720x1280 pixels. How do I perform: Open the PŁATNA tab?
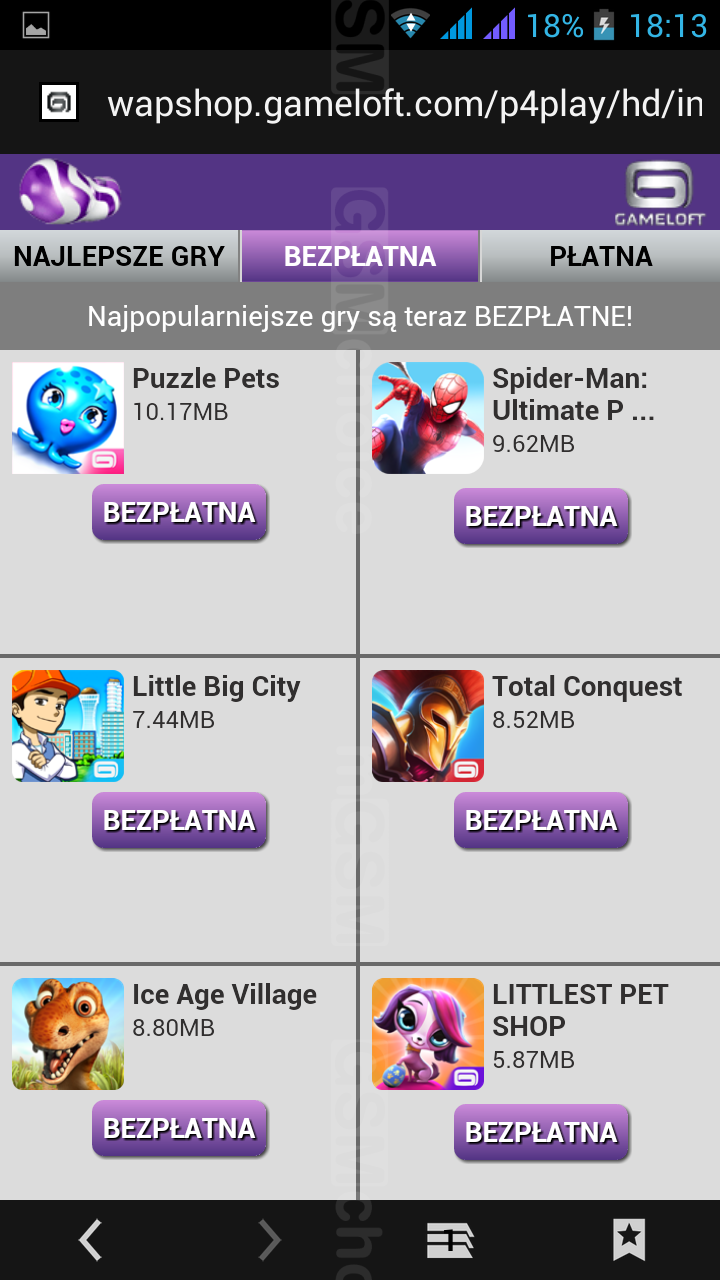tap(600, 256)
